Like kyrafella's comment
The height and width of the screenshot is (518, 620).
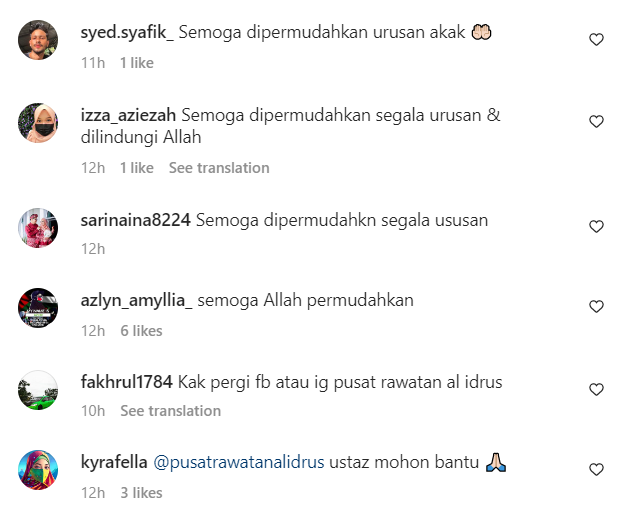coord(597,469)
